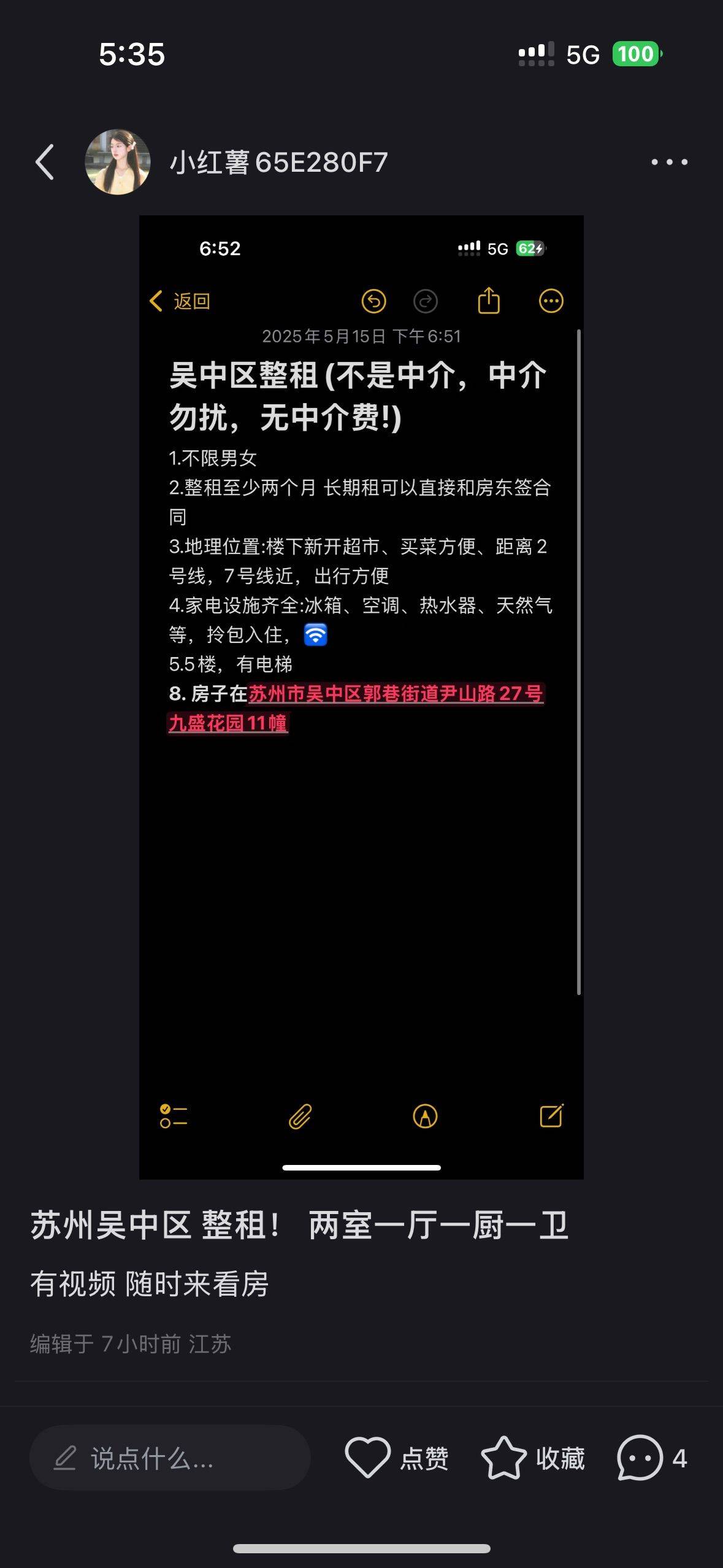Tap the 说点什么 comment input field
Screen dimensions: 723x1568
point(169,1458)
